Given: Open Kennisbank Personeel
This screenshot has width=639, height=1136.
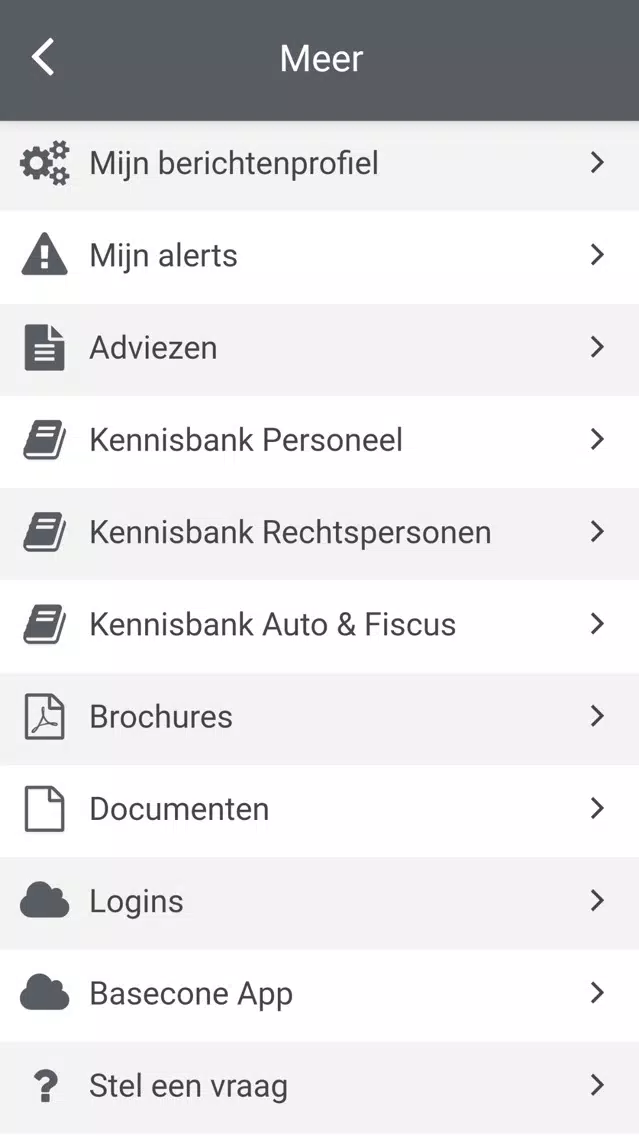Looking at the screenshot, I should tap(320, 440).
